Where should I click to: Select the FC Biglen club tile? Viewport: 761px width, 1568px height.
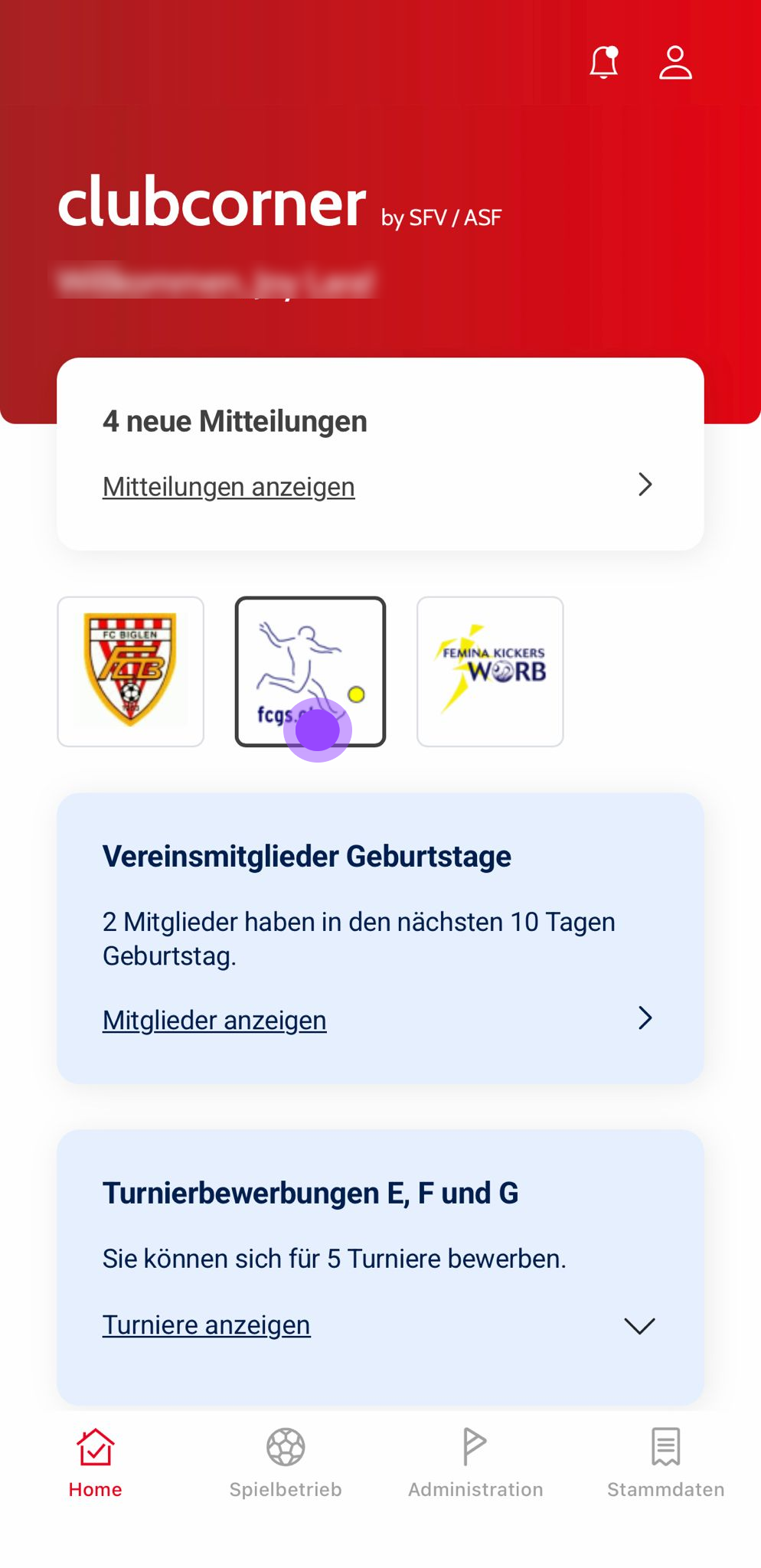[x=130, y=671]
